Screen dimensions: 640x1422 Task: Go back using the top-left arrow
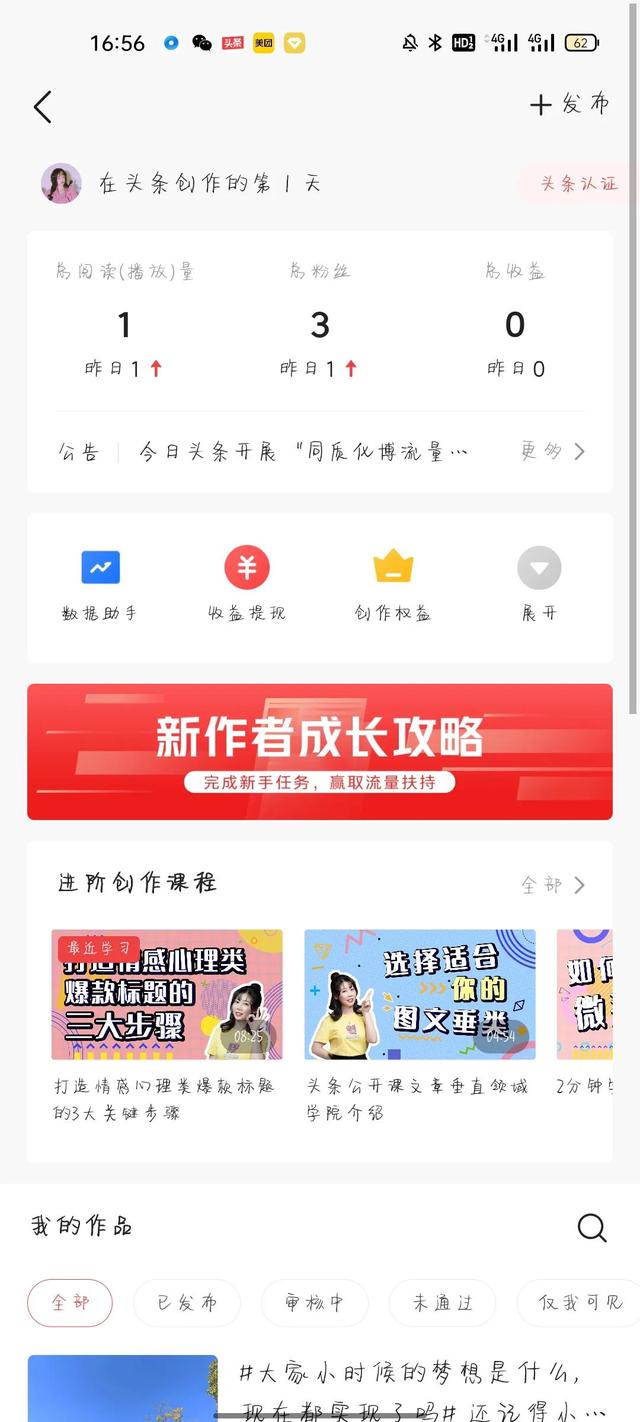(x=42, y=107)
